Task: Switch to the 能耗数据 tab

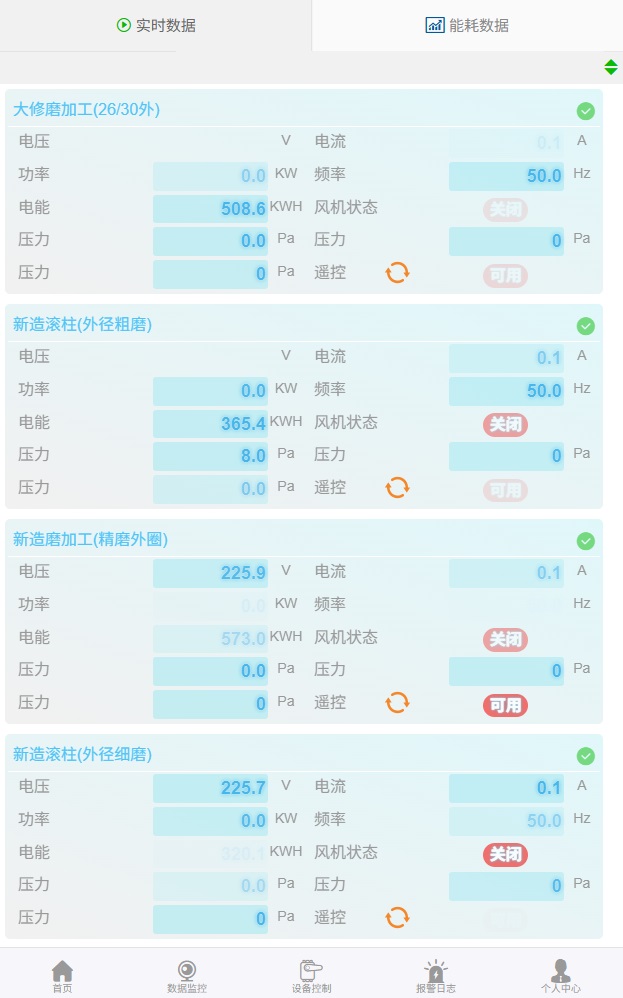Action: [467, 26]
